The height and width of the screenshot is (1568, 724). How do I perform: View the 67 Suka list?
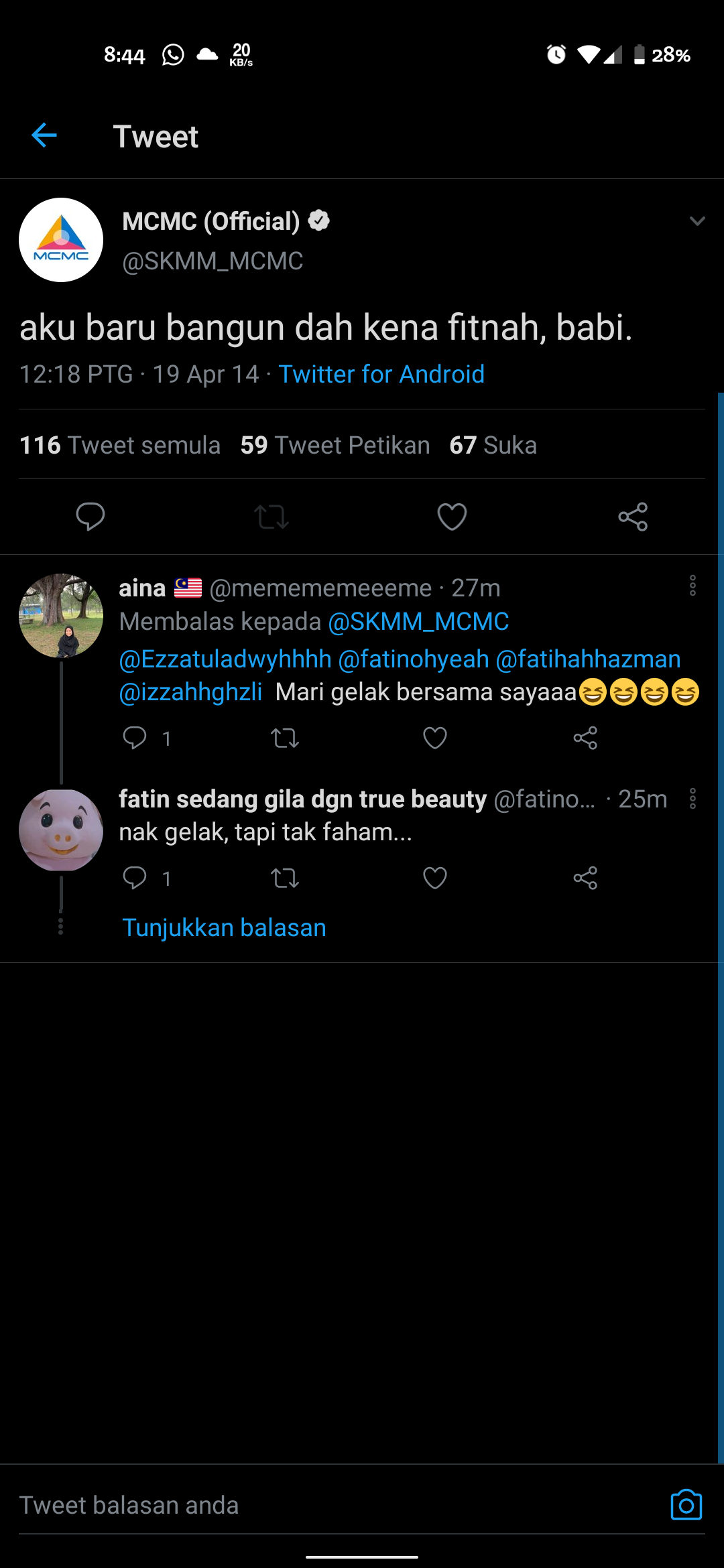pos(493,445)
